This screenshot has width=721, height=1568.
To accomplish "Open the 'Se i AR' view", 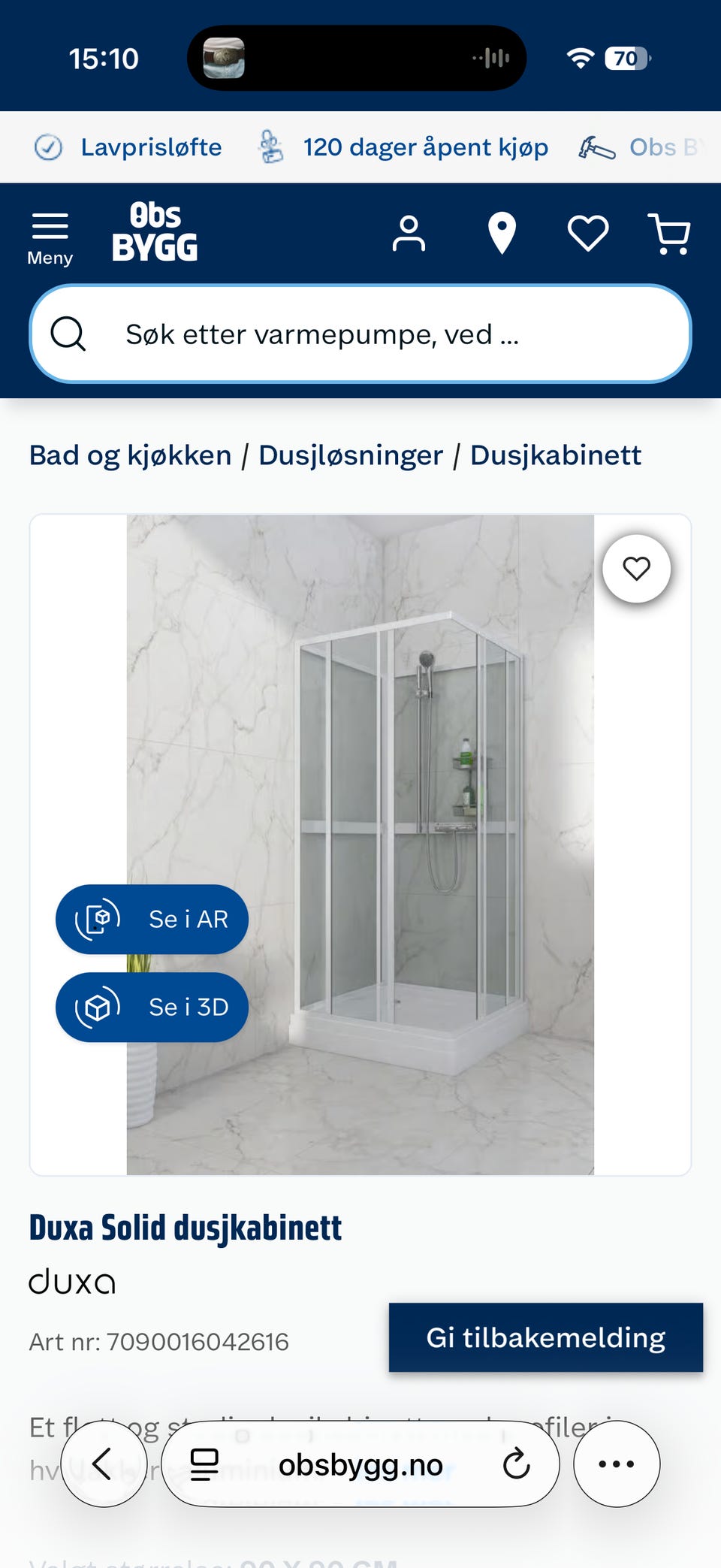I will [x=152, y=919].
